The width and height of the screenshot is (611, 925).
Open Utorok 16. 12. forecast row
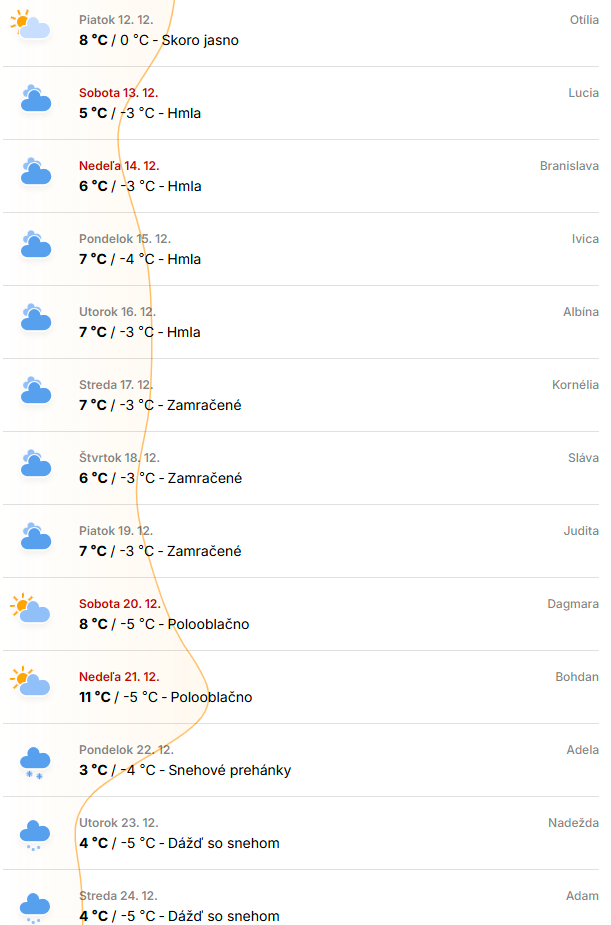coord(300,322)
